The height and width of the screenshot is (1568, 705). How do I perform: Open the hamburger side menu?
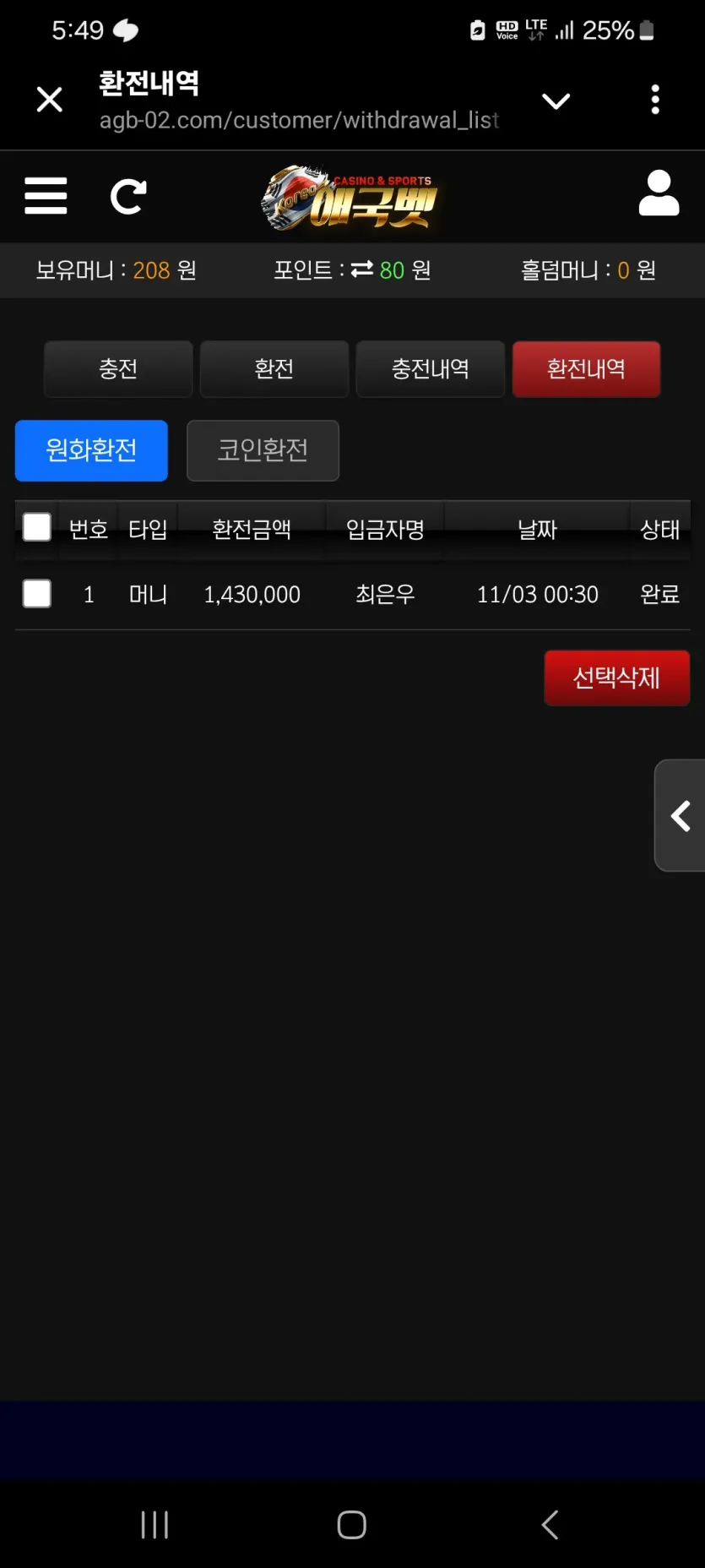(46, 196)
